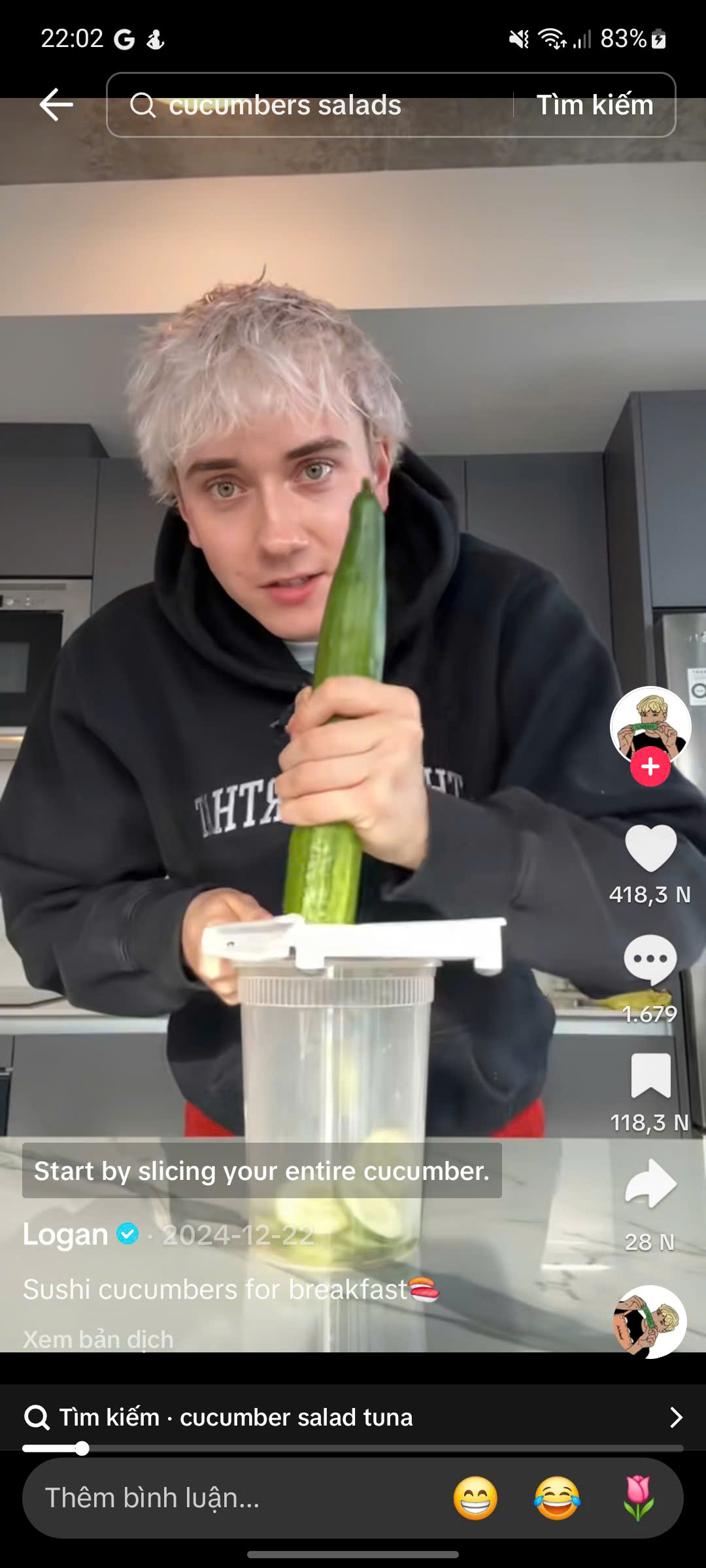Open Logan's profile avatar
Image resolution: width=706 pixels, height=1568 pixels.
[650, 724]
